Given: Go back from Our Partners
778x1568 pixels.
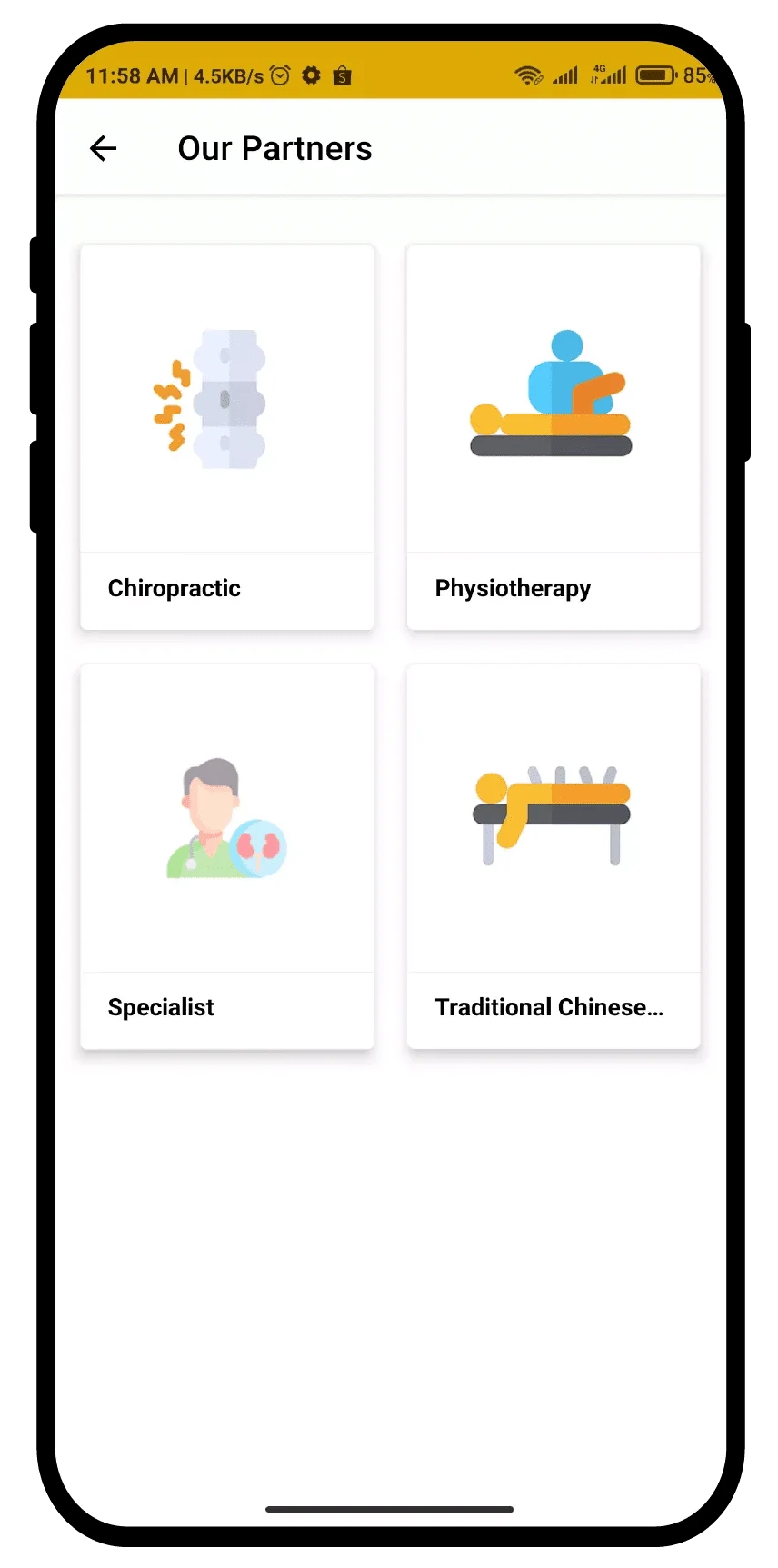Looking at the screenshot, I should click(x=104, y=148).
